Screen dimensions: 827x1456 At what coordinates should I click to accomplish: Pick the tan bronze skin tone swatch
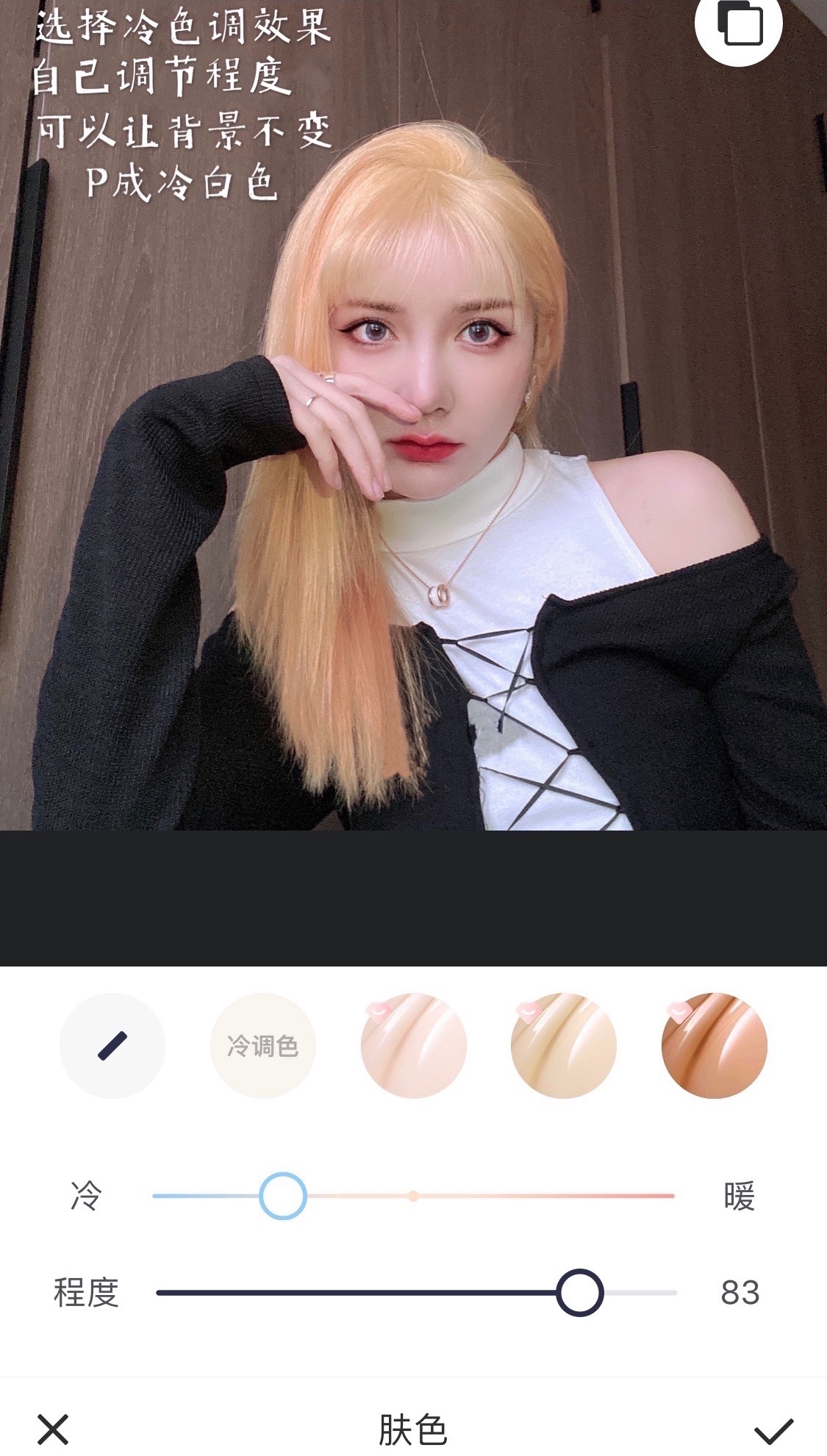[714, 1046]
